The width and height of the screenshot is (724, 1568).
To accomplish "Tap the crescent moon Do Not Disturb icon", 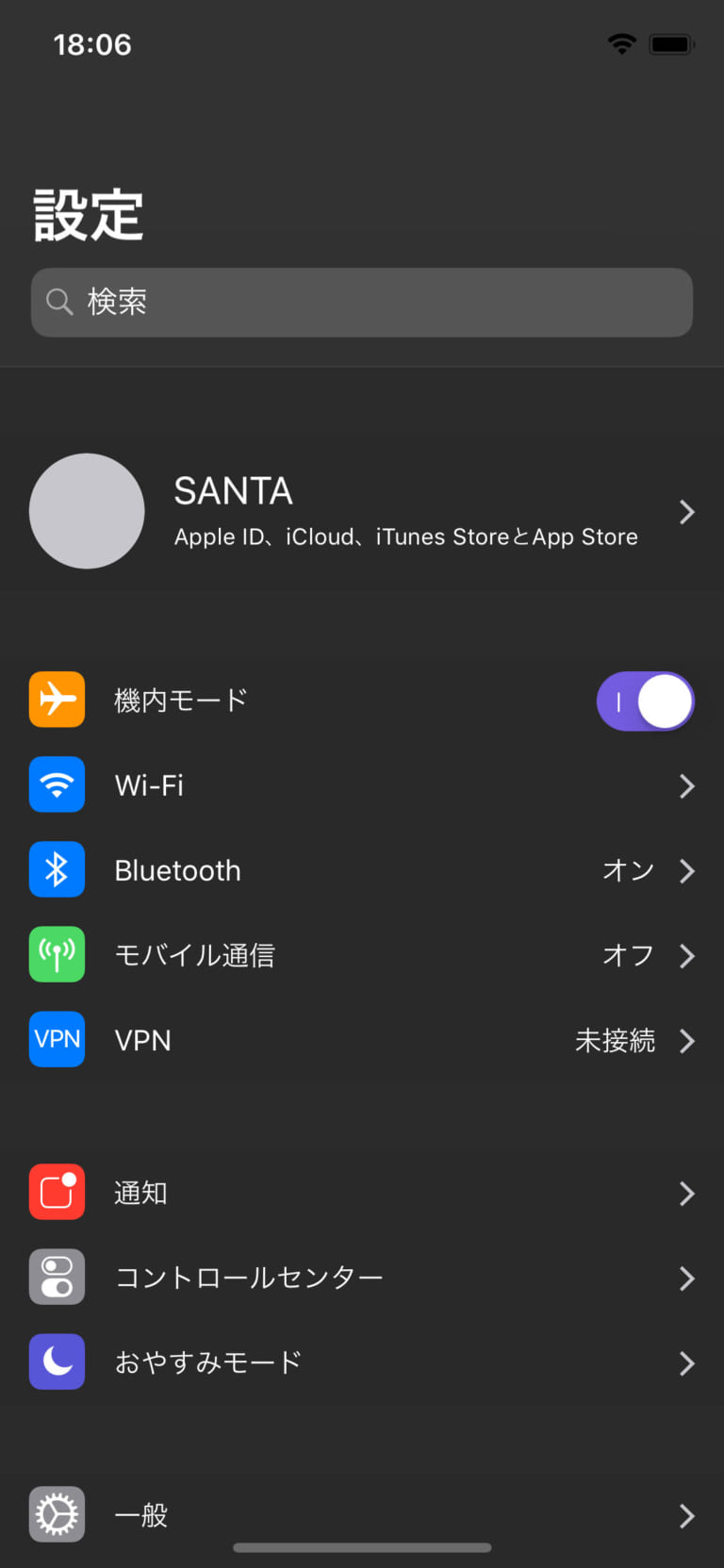I will click(57, 1362).
